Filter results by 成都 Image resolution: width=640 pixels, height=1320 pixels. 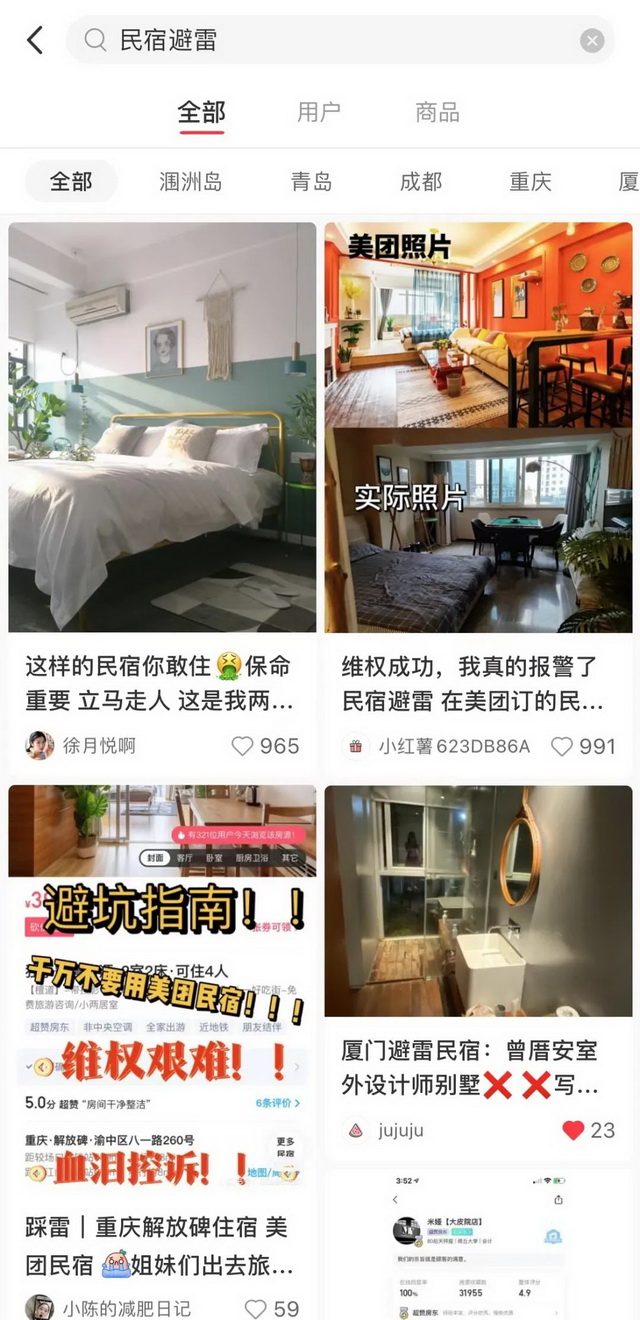pos(421,182)
